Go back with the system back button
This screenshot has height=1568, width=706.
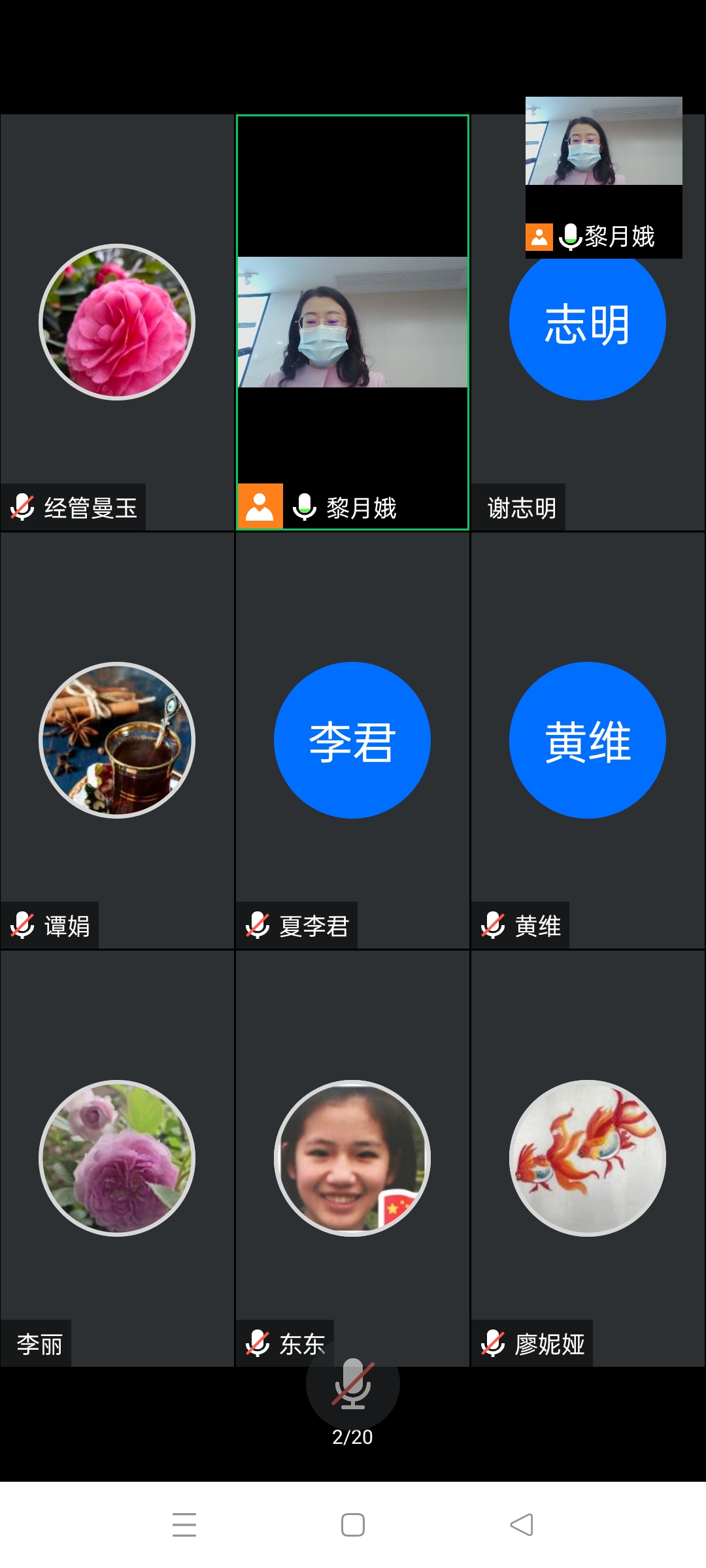(x=522, y=1525)
